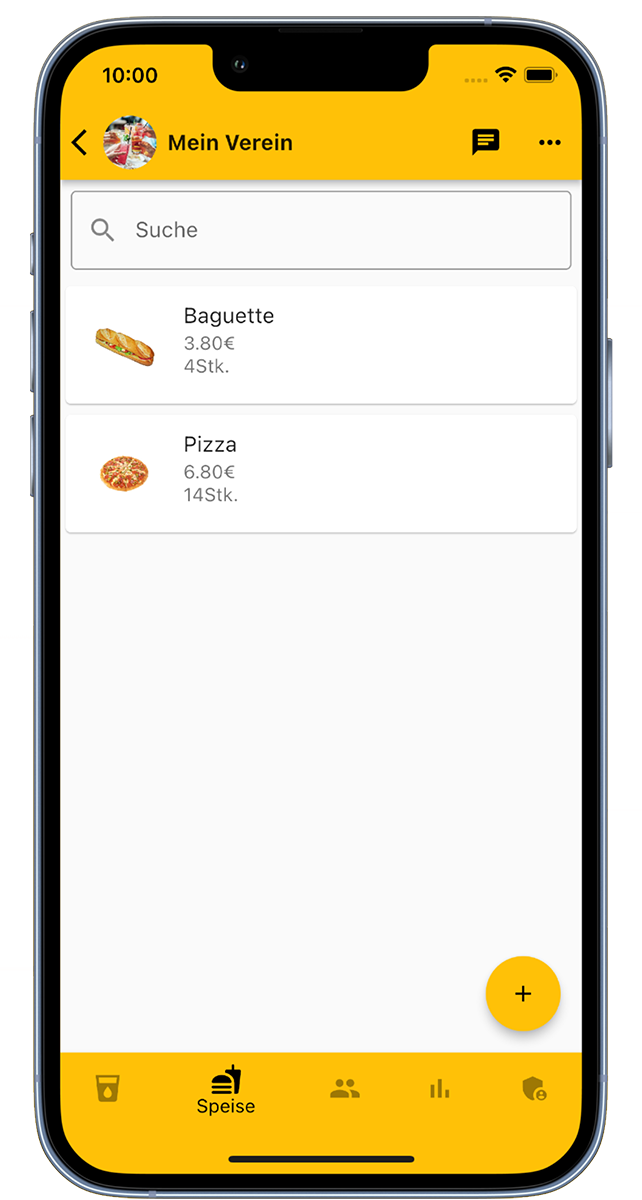The width and height of the screenshot is (642, 1200).
Task: Switch to the members tab
Action: (x=344, y=1088)
